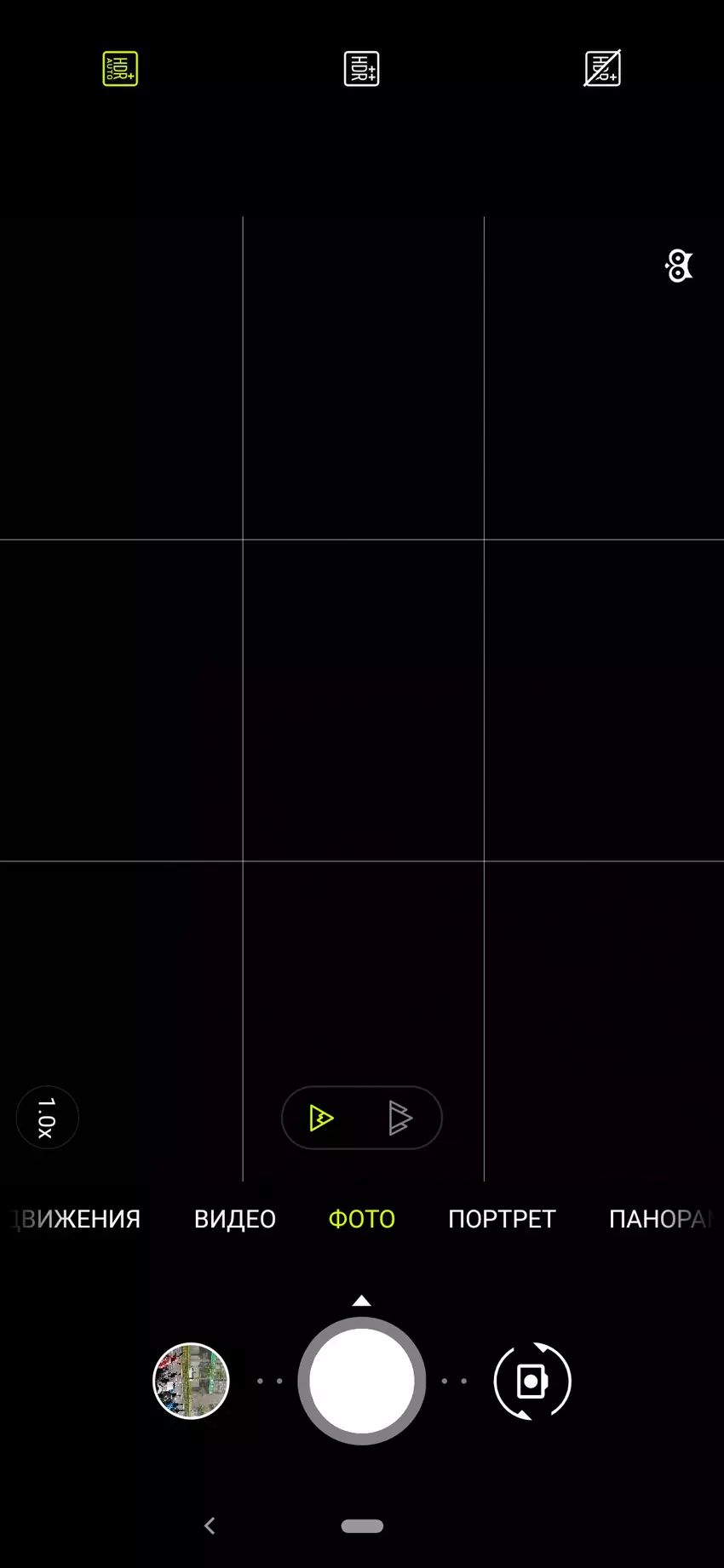Turn HDR+ always on
This screenshot has height=1568, width=724.
(x=361, y=69)
